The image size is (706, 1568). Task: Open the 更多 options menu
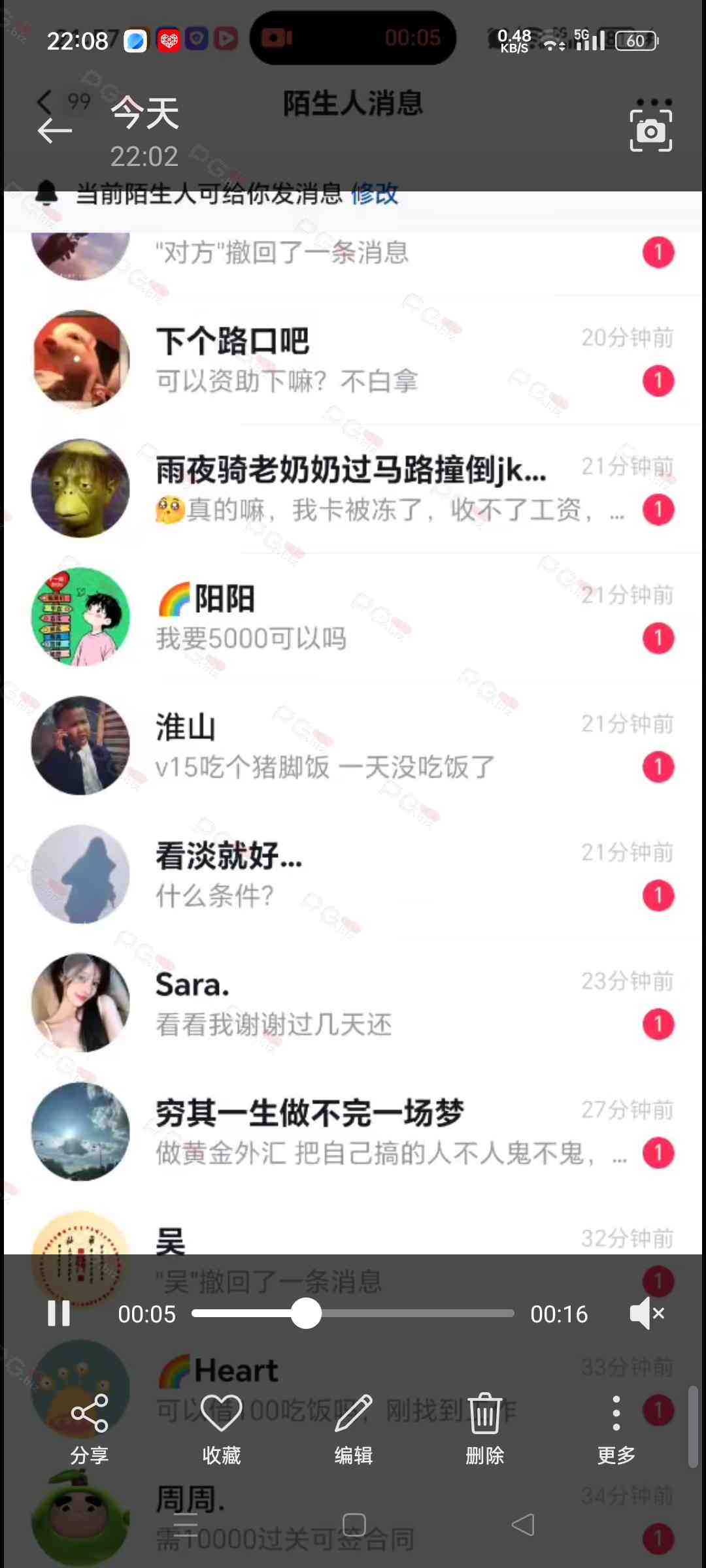pyautogui.click(x=616, y=1429)
